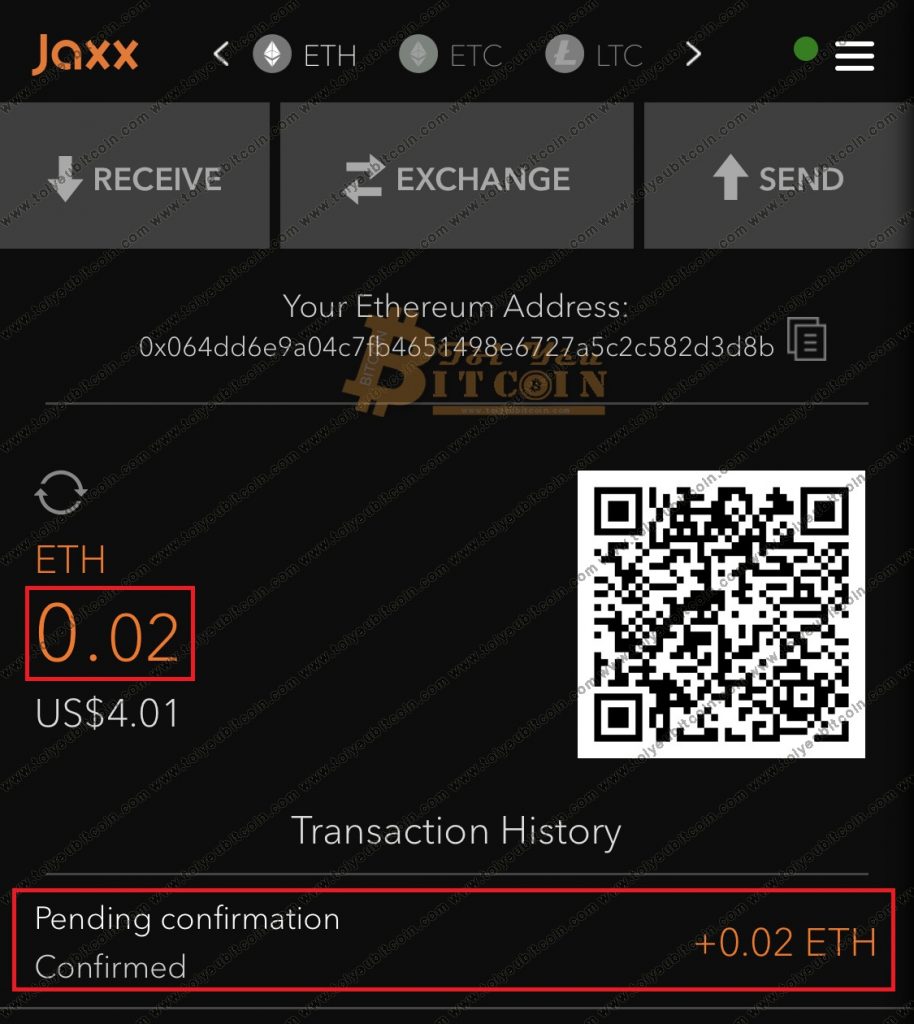Show next coins with right arrow
The image size is (914, 1024).
pos(693,53)
